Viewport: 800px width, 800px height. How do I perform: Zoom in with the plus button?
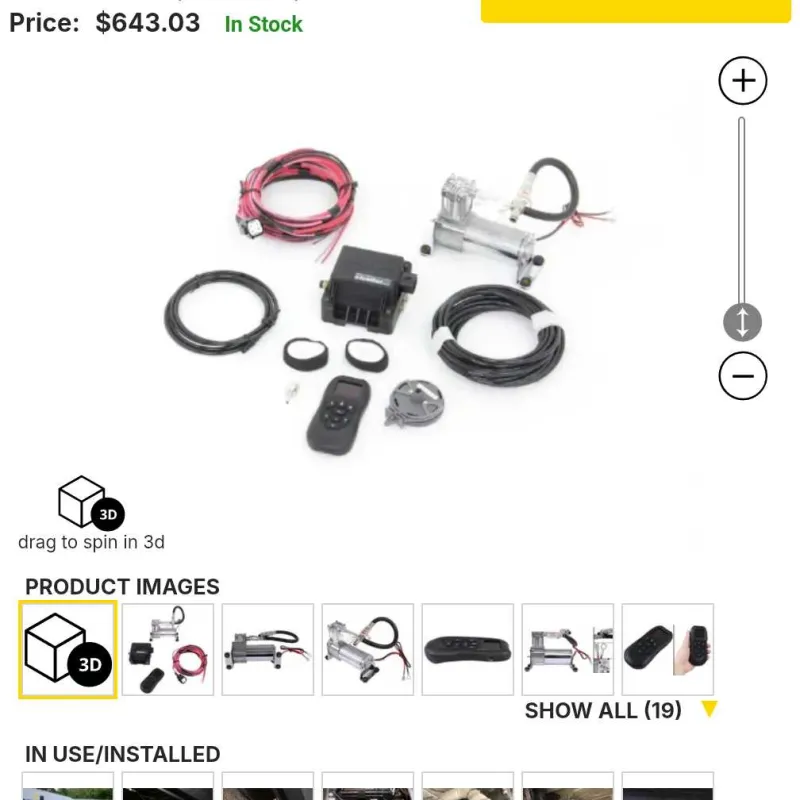point(742,81)
